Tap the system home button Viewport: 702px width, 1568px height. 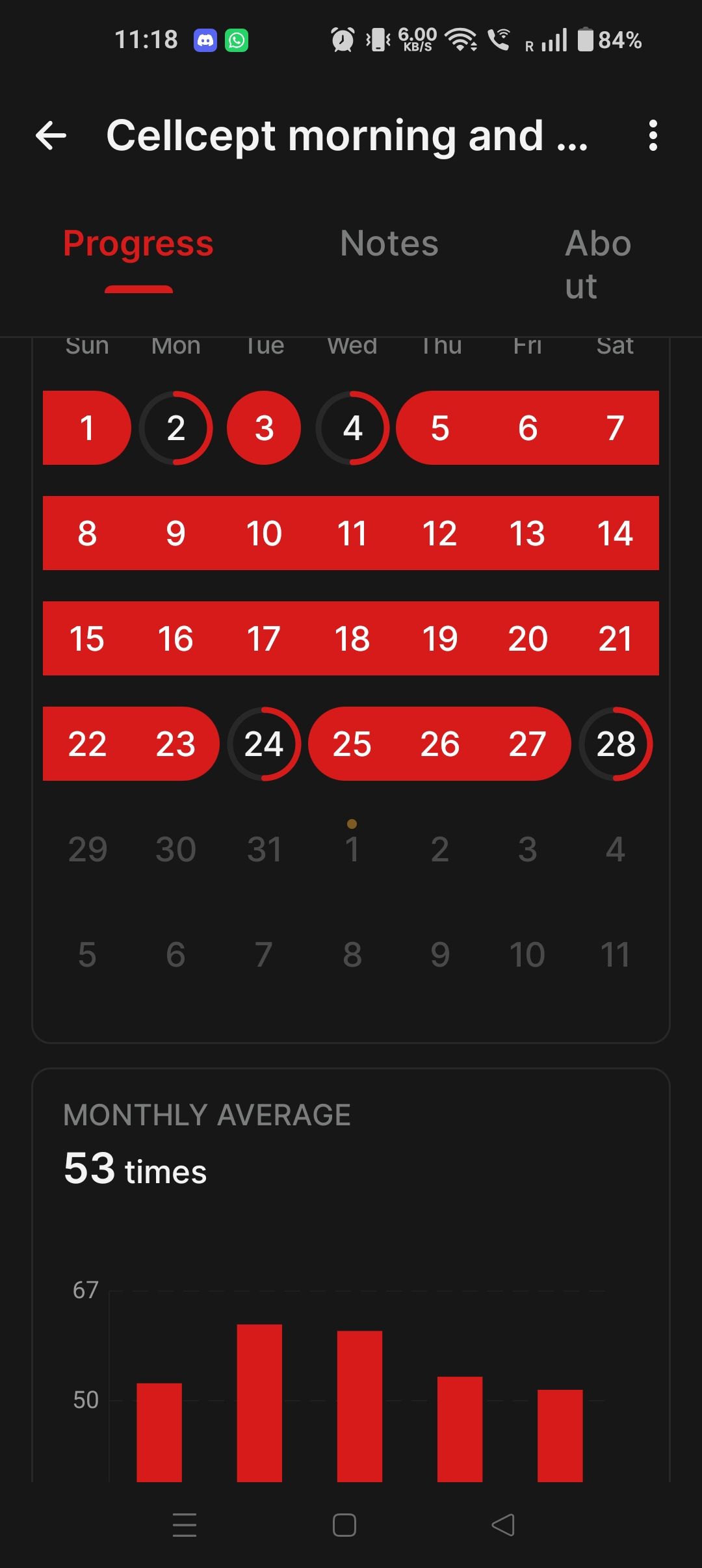tap(344, 1524)
